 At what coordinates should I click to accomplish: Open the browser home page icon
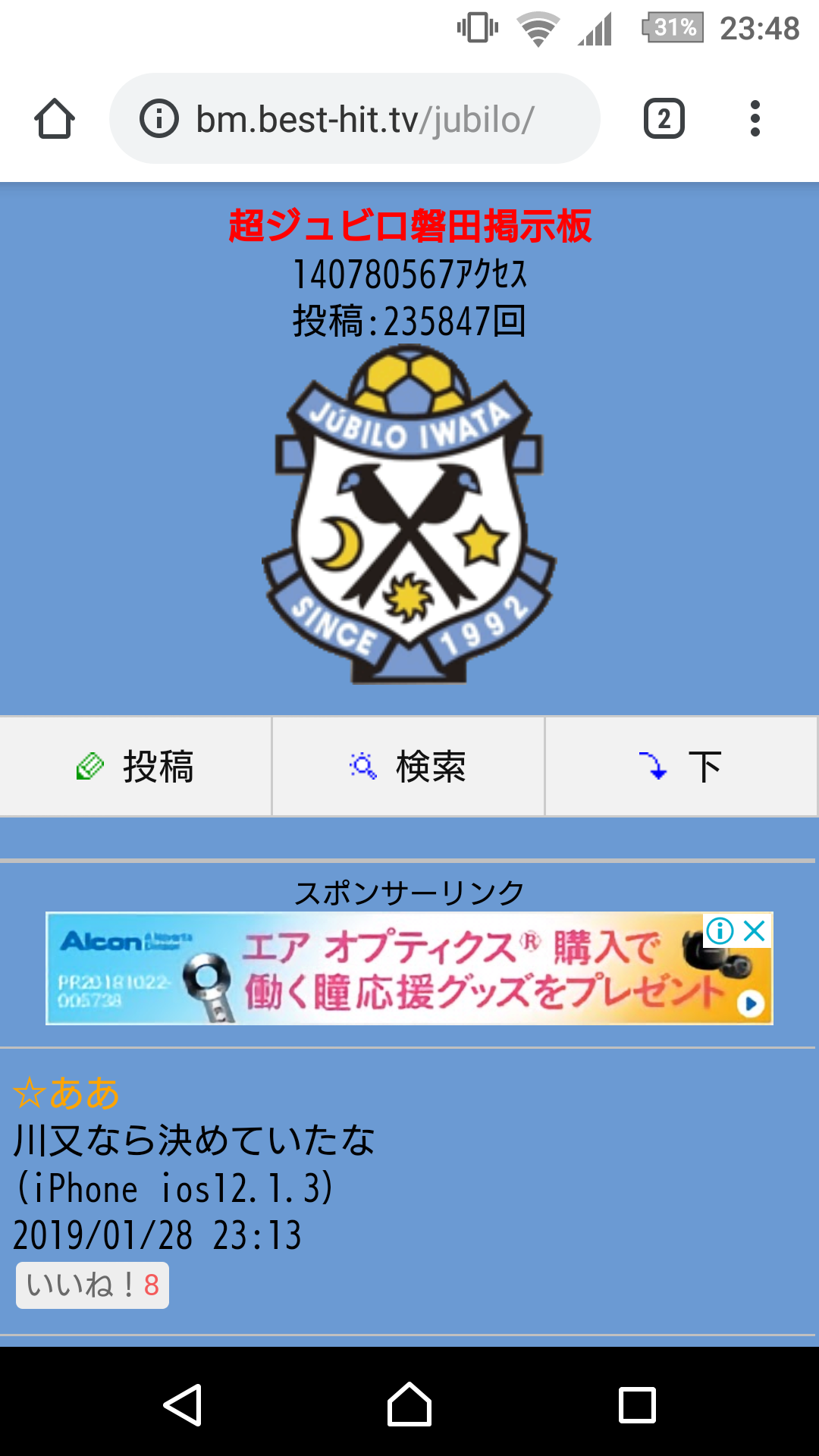pyautogui.click(x=54, y=119)
